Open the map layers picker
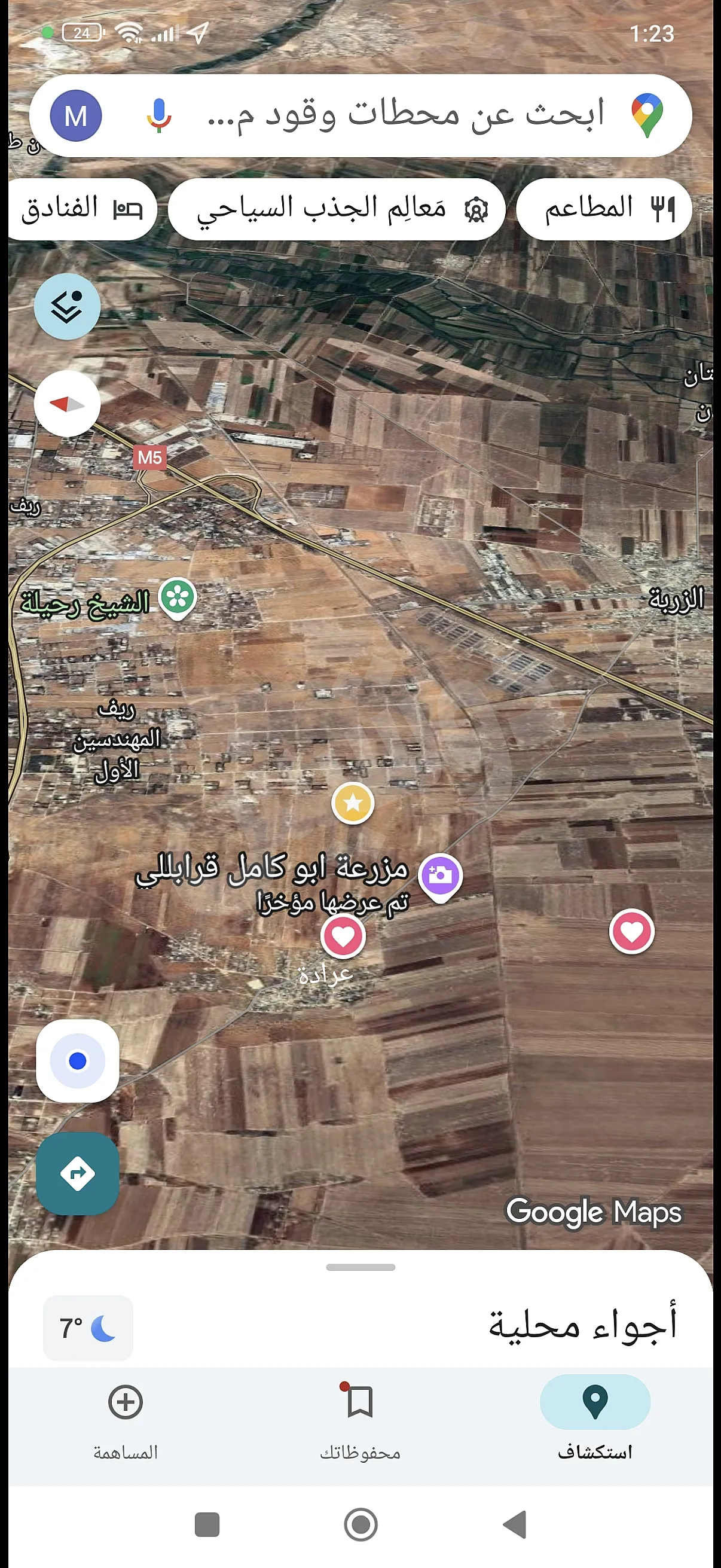The height and width of the screenshot is (1568, 721). pos(67,307)
